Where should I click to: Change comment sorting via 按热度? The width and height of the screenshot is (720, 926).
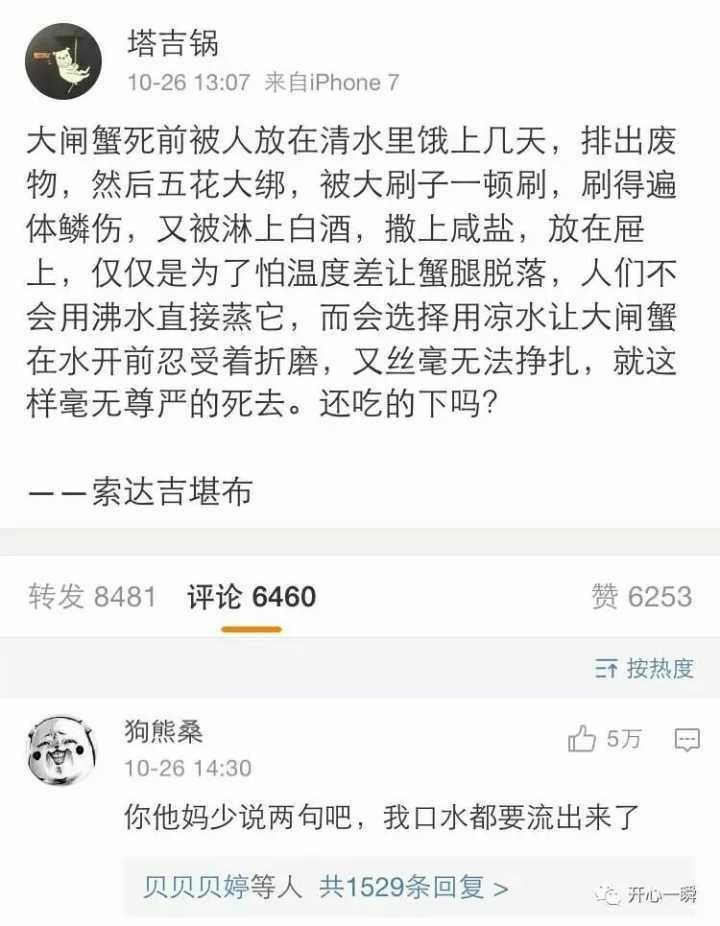645,669
